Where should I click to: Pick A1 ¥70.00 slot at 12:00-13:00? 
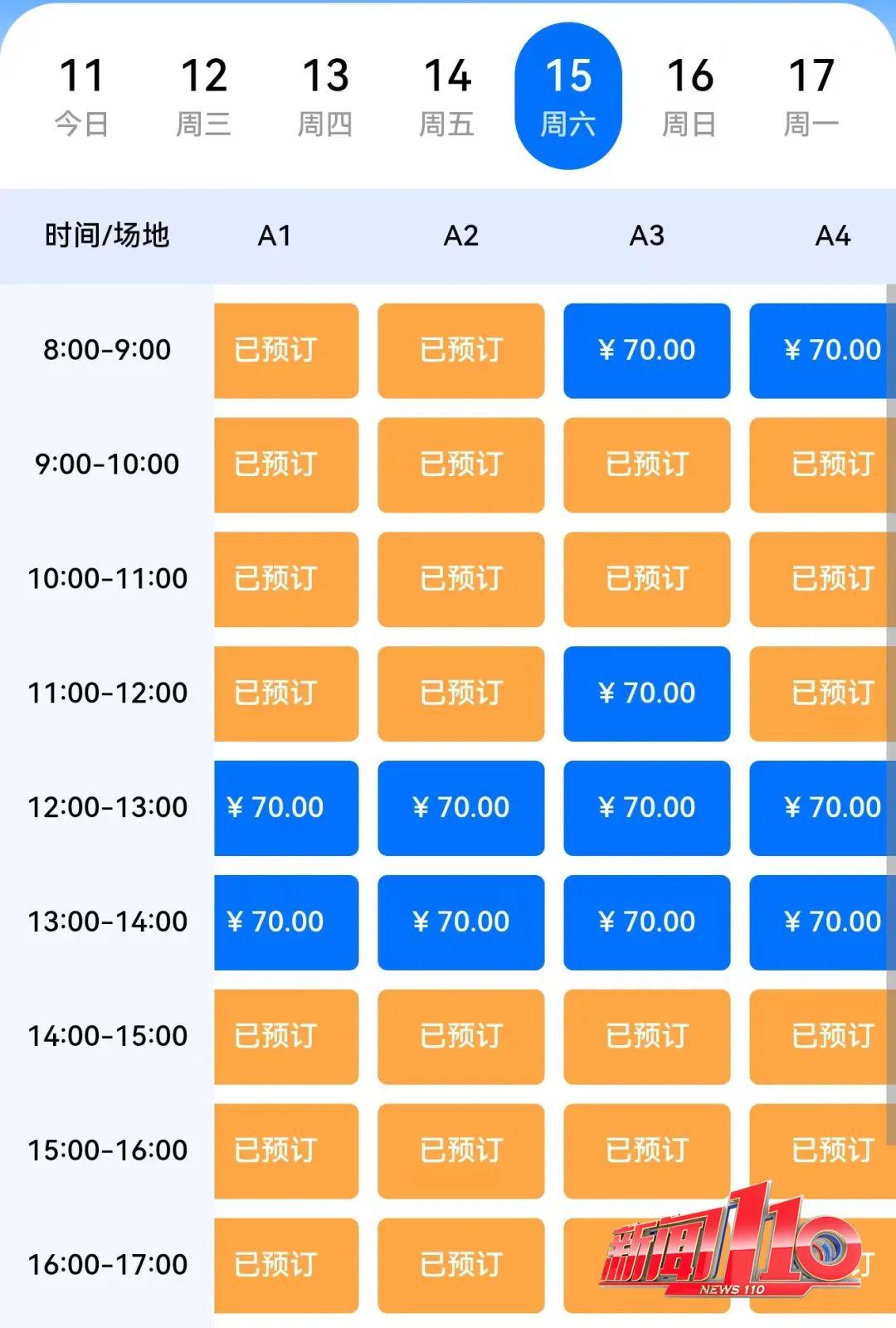click(x=286, y=808)
